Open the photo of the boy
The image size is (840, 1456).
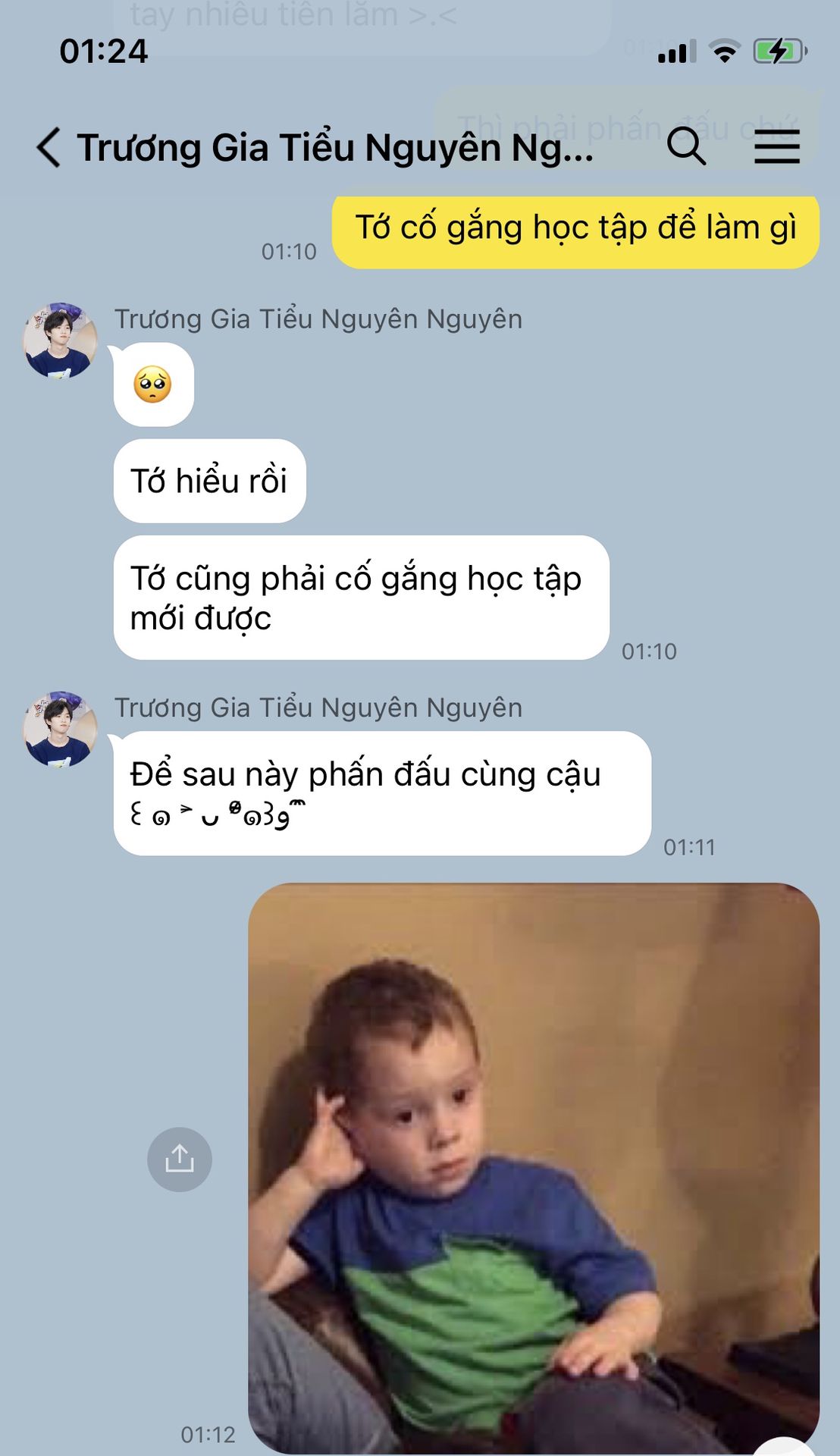pos(534,1168)
